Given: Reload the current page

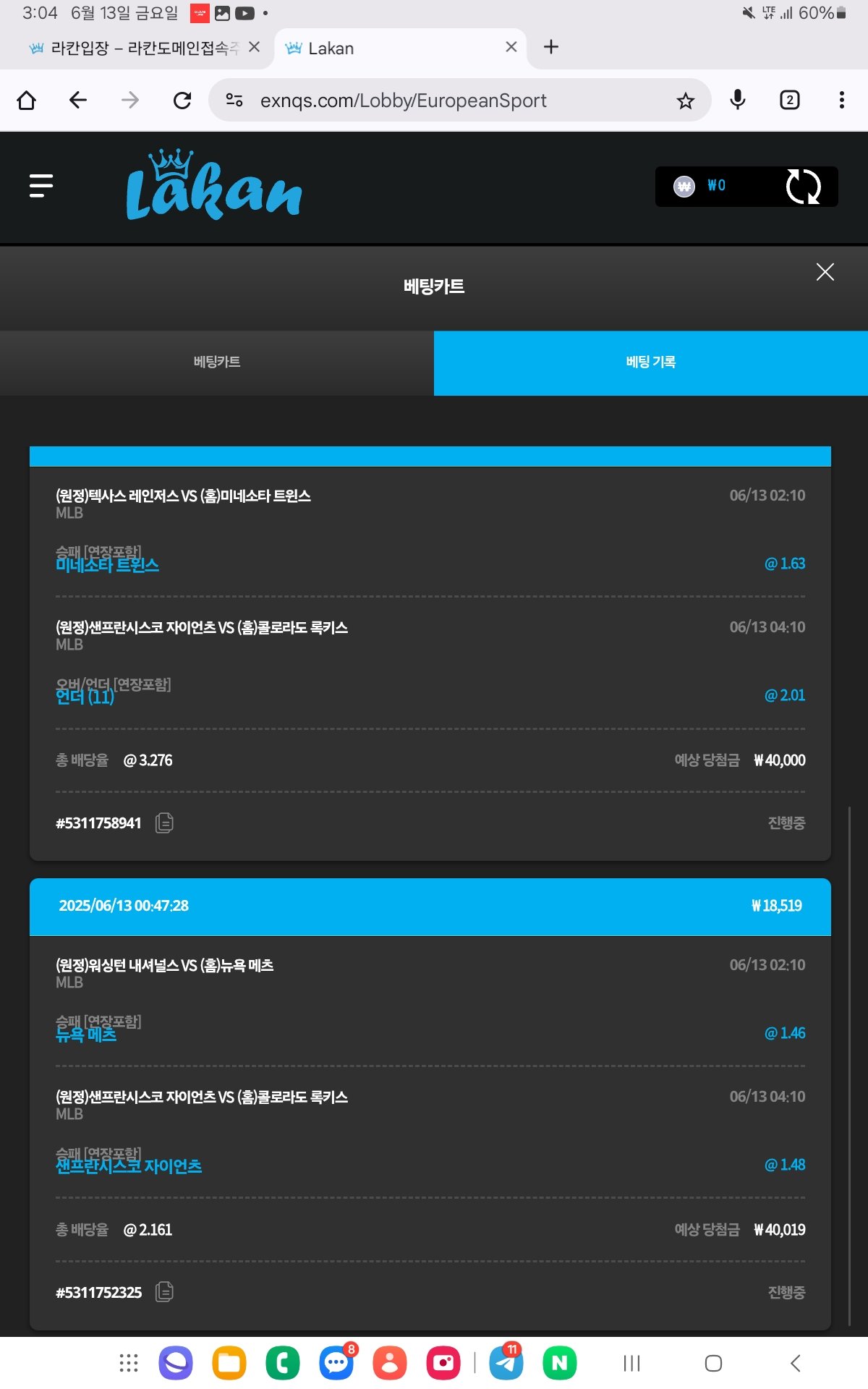Looking at the screenshot, I should 182,100.
